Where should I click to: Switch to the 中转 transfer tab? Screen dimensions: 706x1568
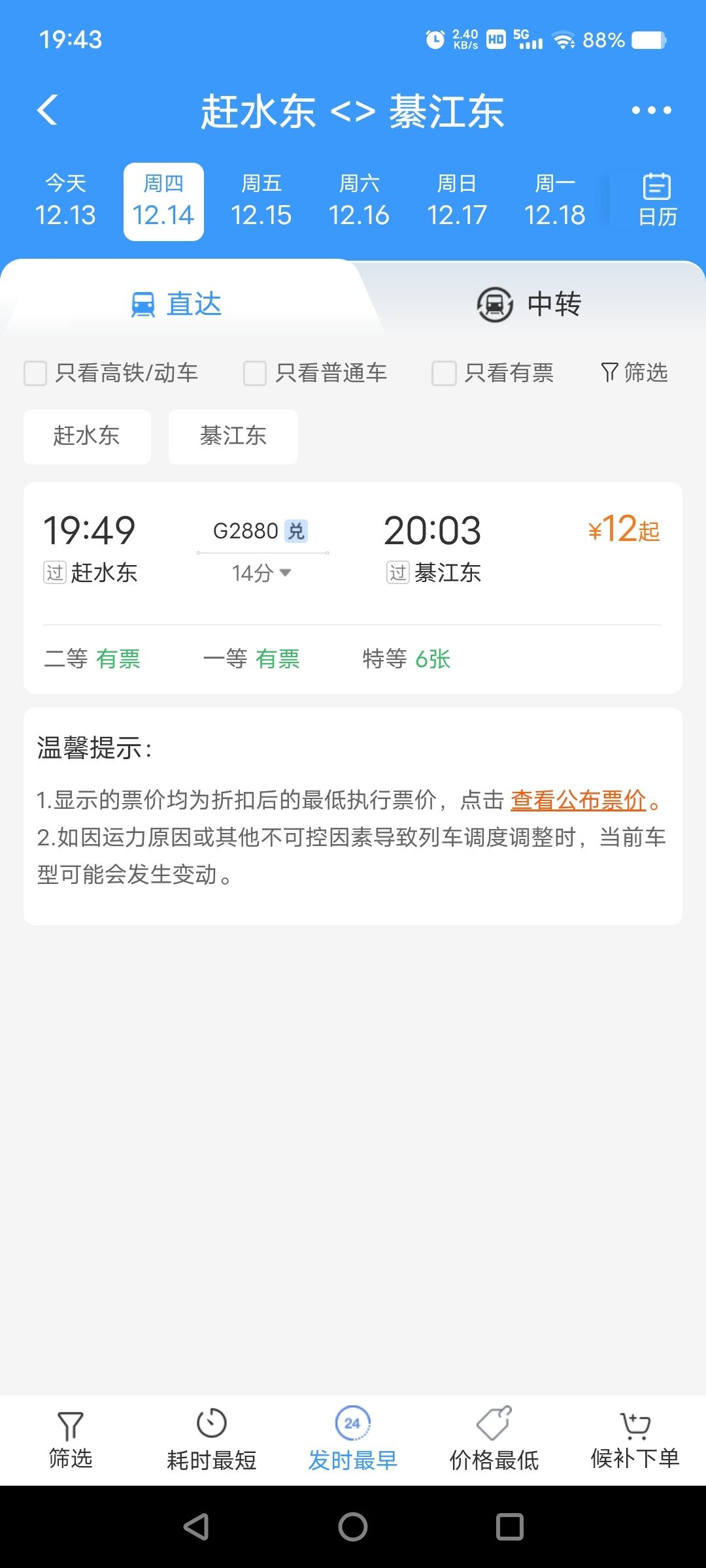(529, 304)
